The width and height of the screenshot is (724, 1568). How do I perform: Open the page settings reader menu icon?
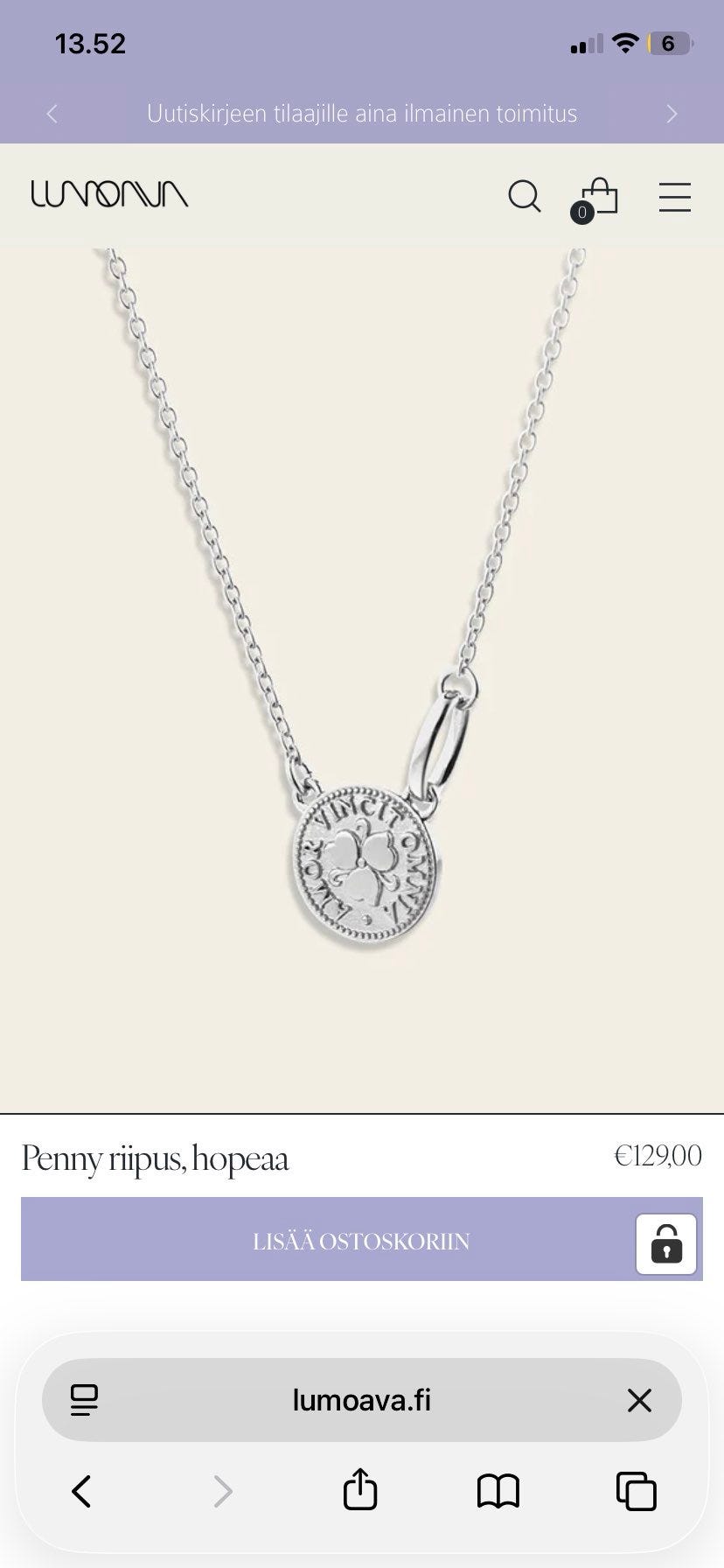pyautogui.click(x=84, y=1400)
